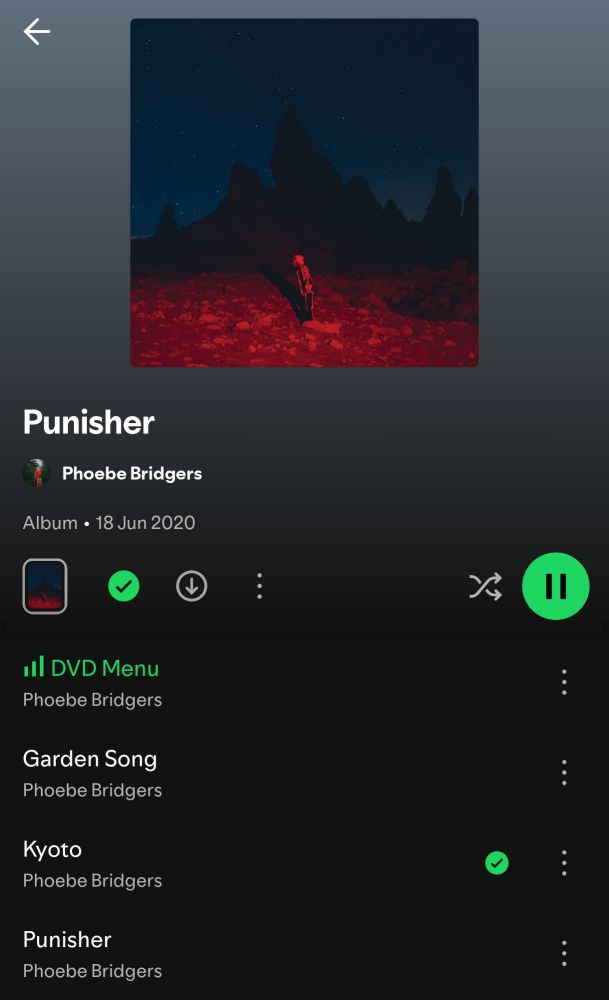This screenshot has width=609, height=1000.
Task: Open more options for Garden Song
Action: [x=564, y=773]
